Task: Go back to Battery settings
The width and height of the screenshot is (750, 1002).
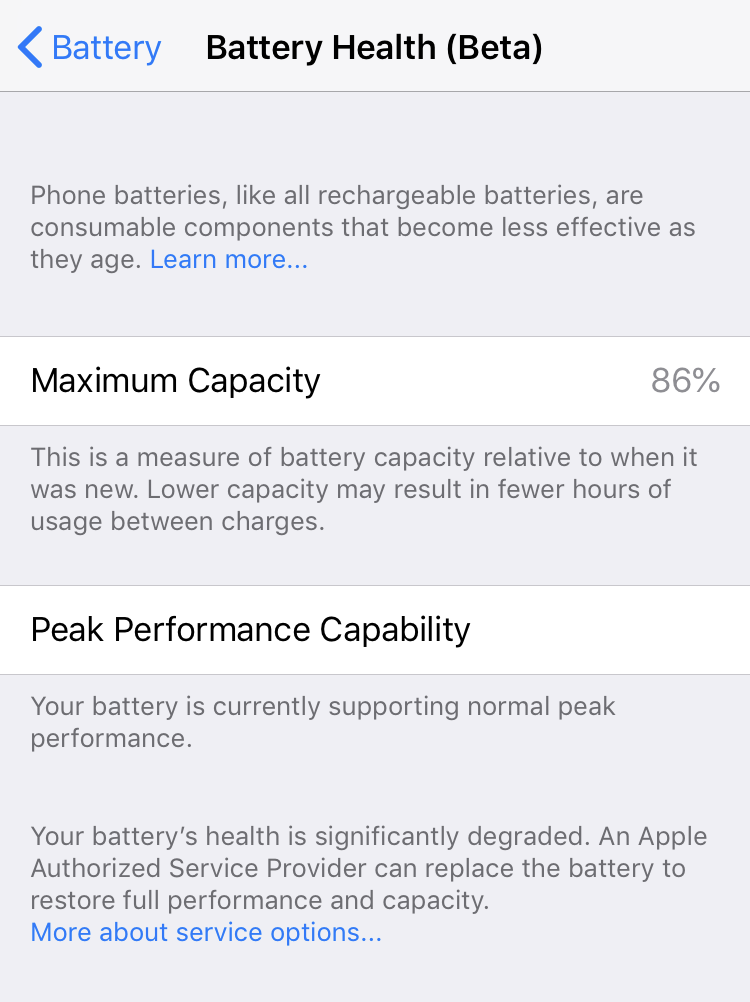Action: 90,48
